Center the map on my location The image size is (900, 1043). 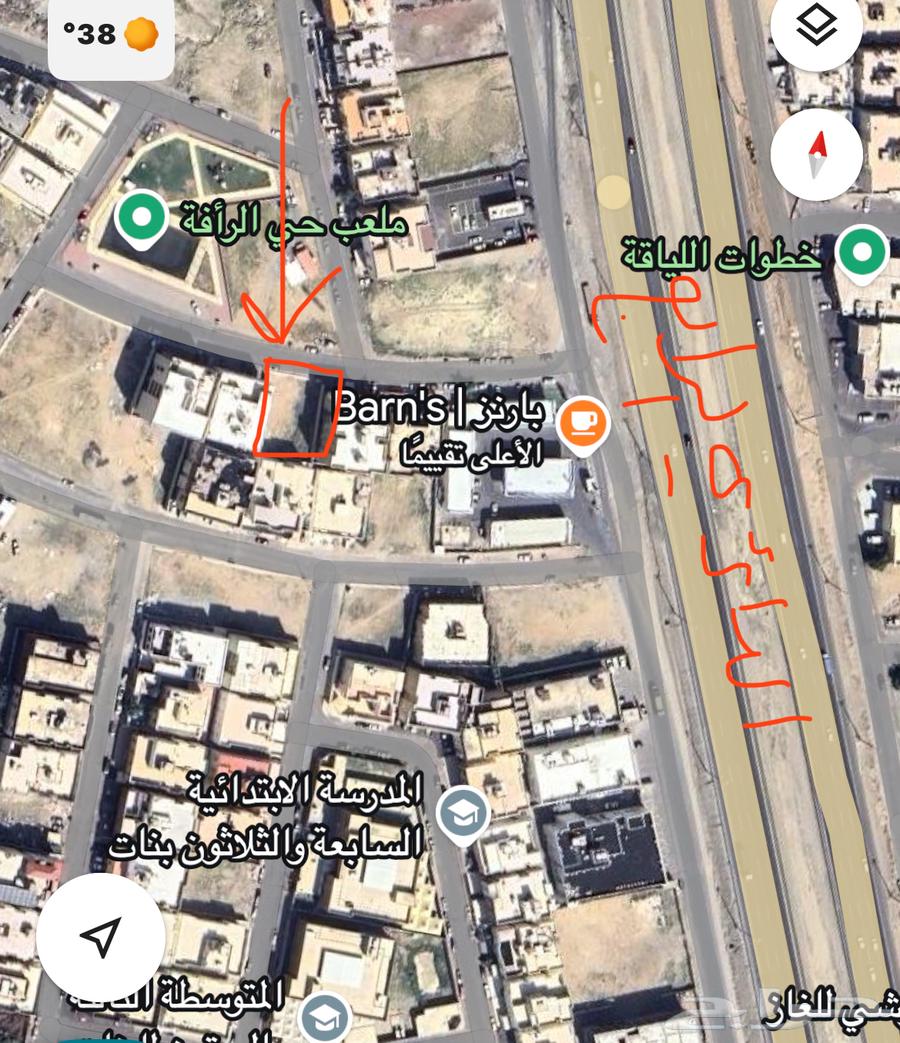click(x=100, y=937)
